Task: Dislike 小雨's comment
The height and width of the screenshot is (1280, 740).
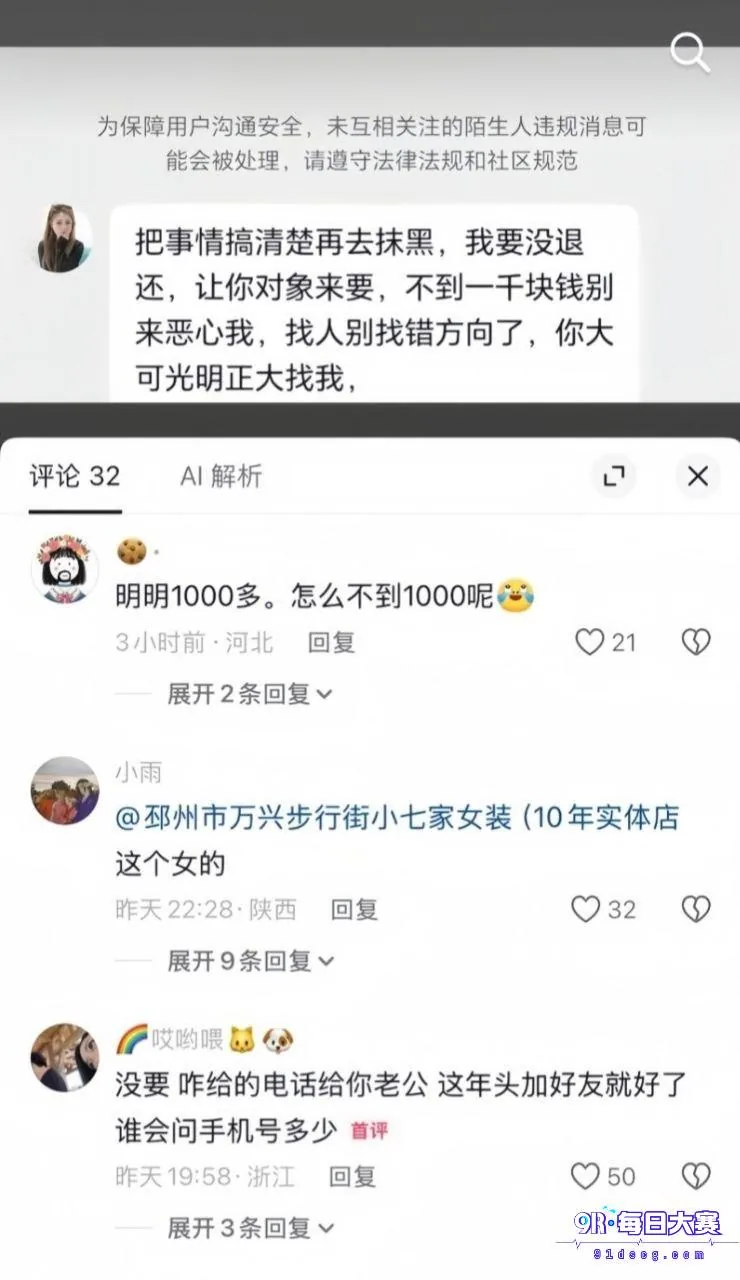Action: [696, 909]
